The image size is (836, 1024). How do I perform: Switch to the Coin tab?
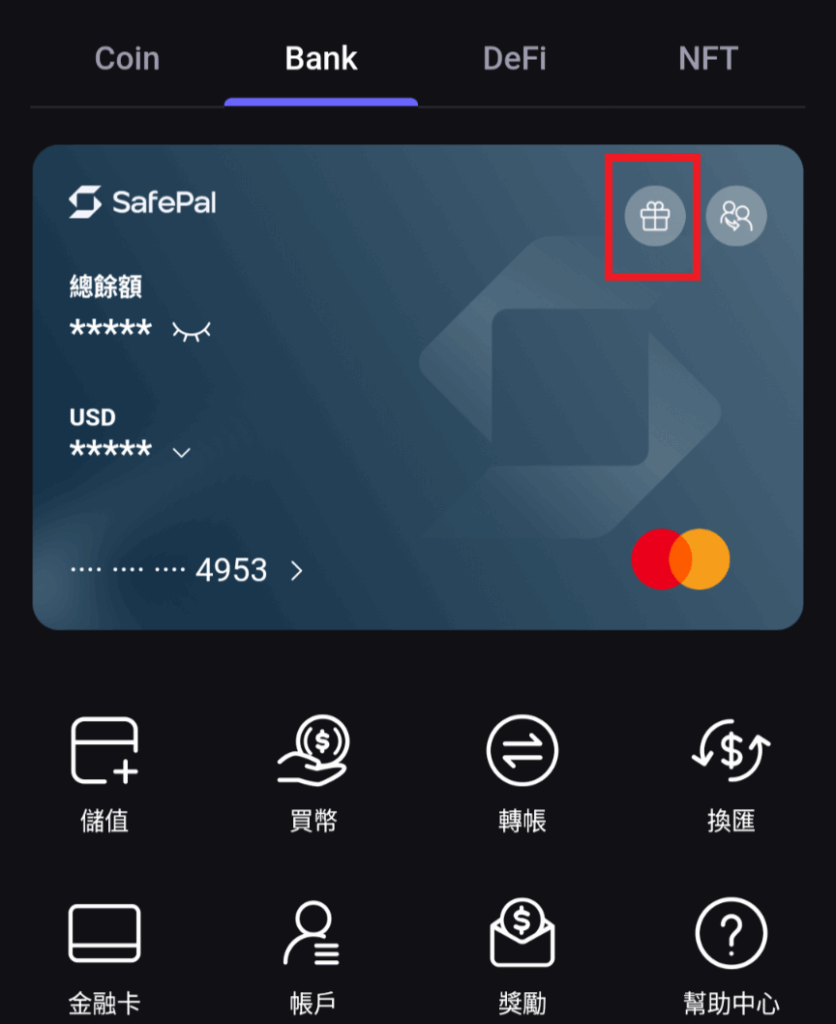coord(127,59)
